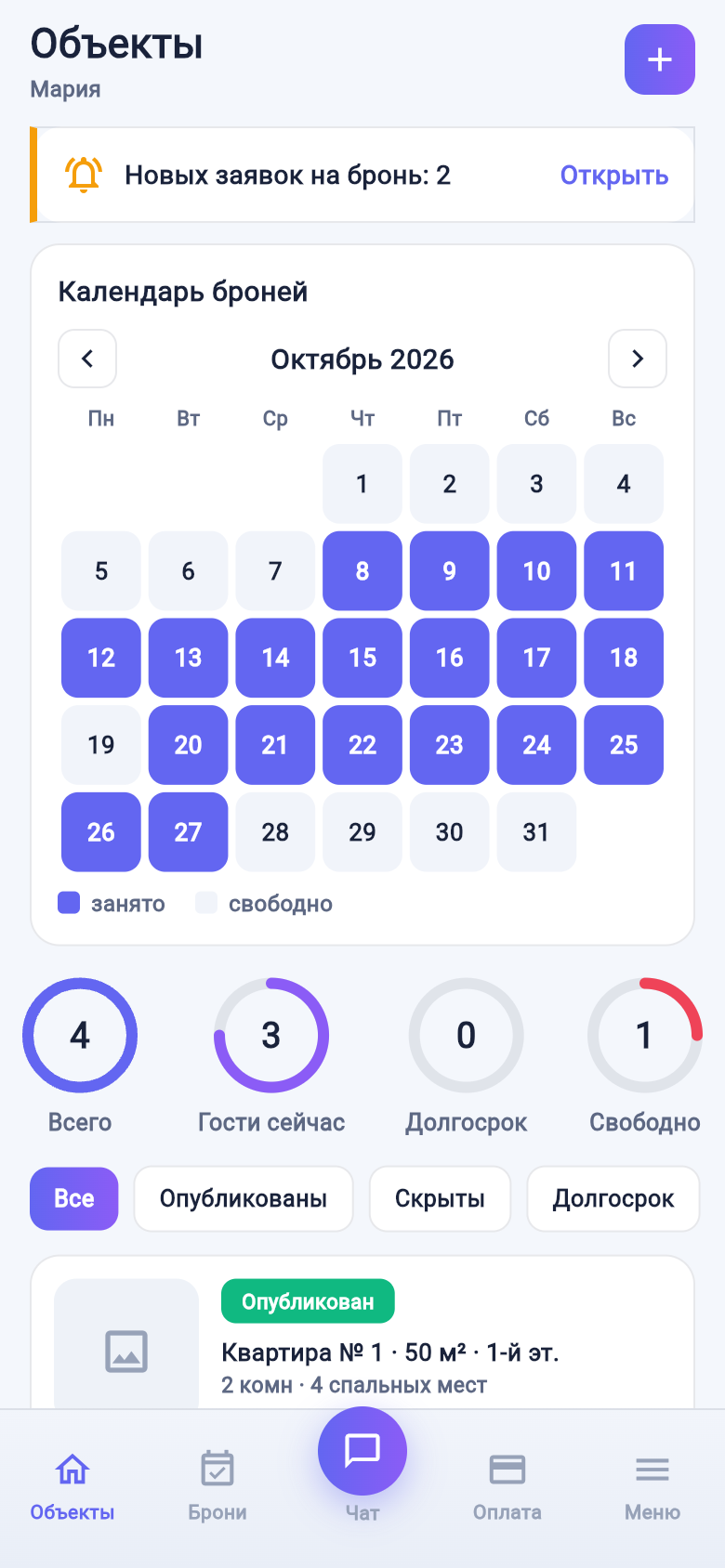This screenshot has width=725, height=1568.
Task: Select the Все filter chip
Action: point(74,1199)
